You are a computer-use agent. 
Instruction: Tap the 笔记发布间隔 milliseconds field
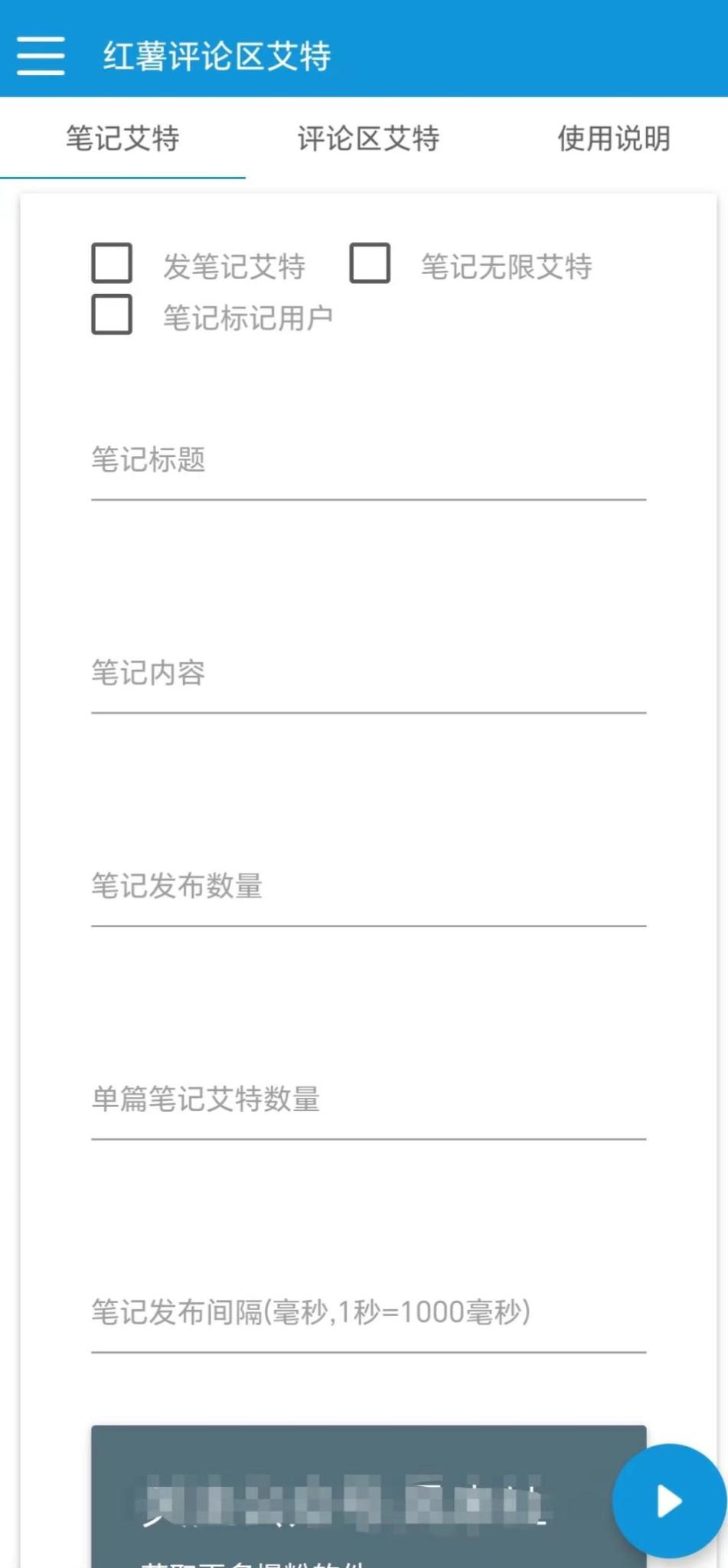(368, 1312)
